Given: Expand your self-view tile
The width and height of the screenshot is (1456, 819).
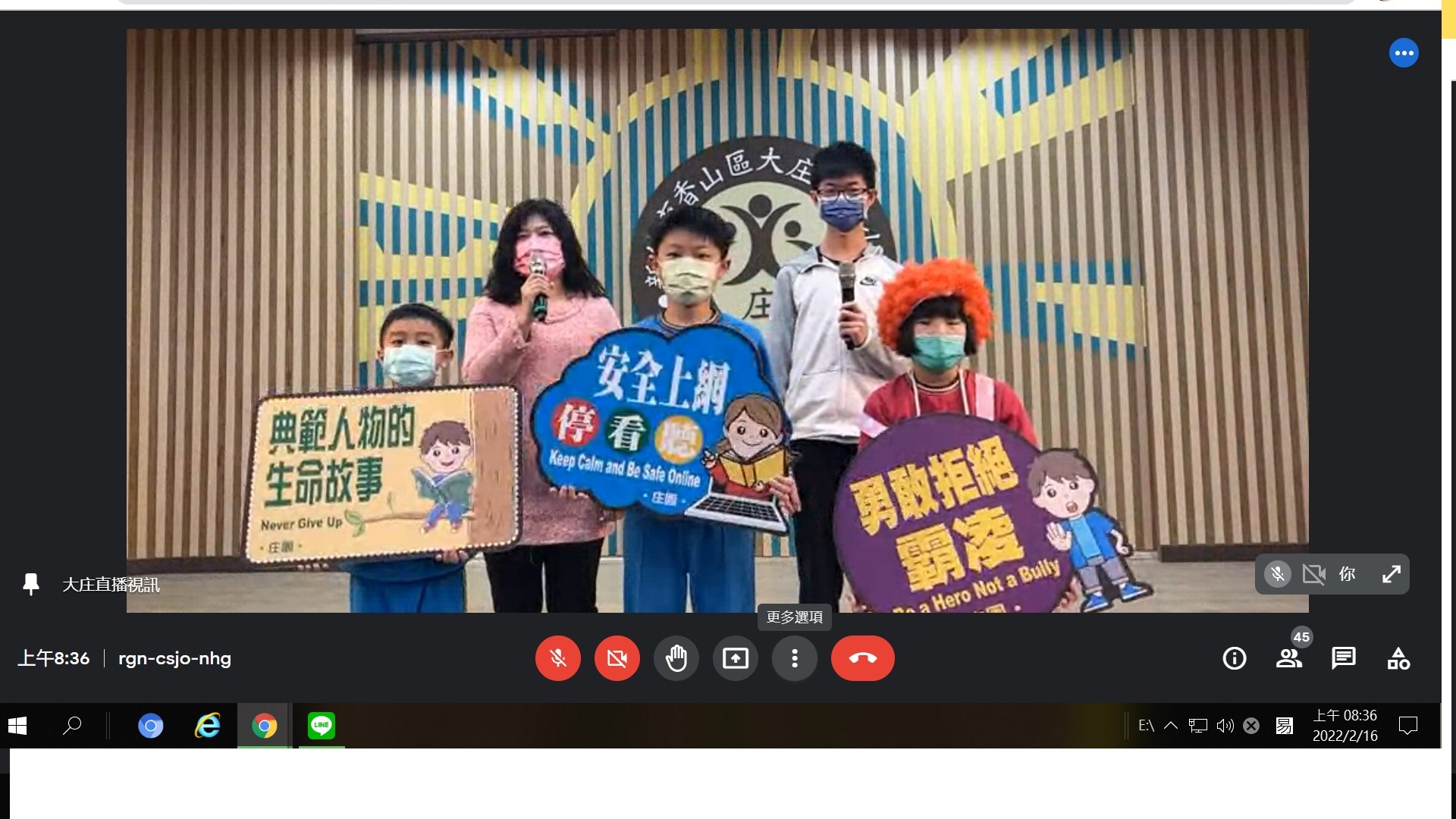Looking at the screenshot, I should 1391,574.
